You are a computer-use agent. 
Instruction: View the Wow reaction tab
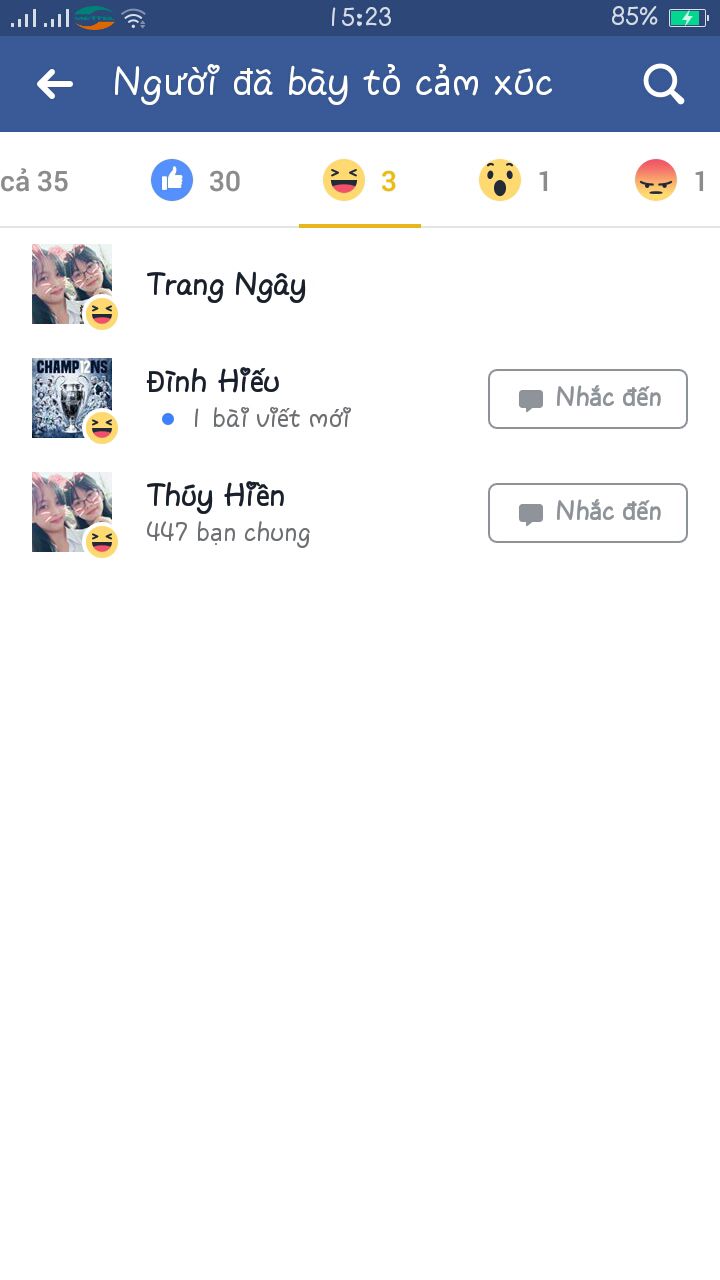pyautogui.click(x=514, y=181)
